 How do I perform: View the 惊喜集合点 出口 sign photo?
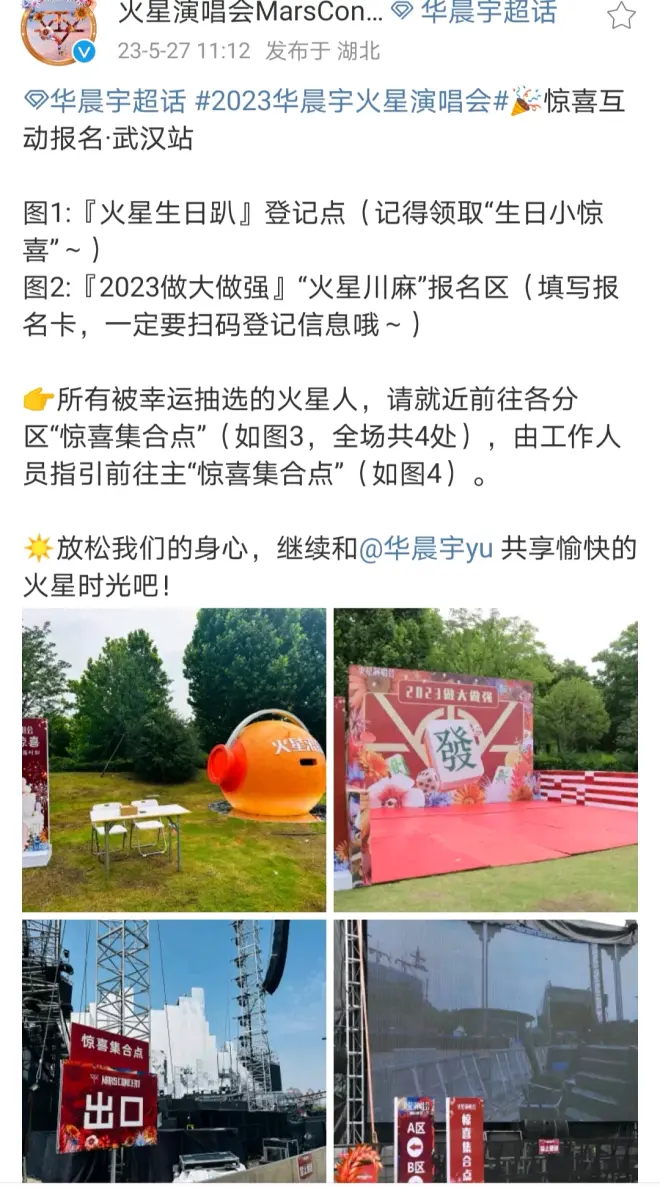click(x=174, y=1050)
